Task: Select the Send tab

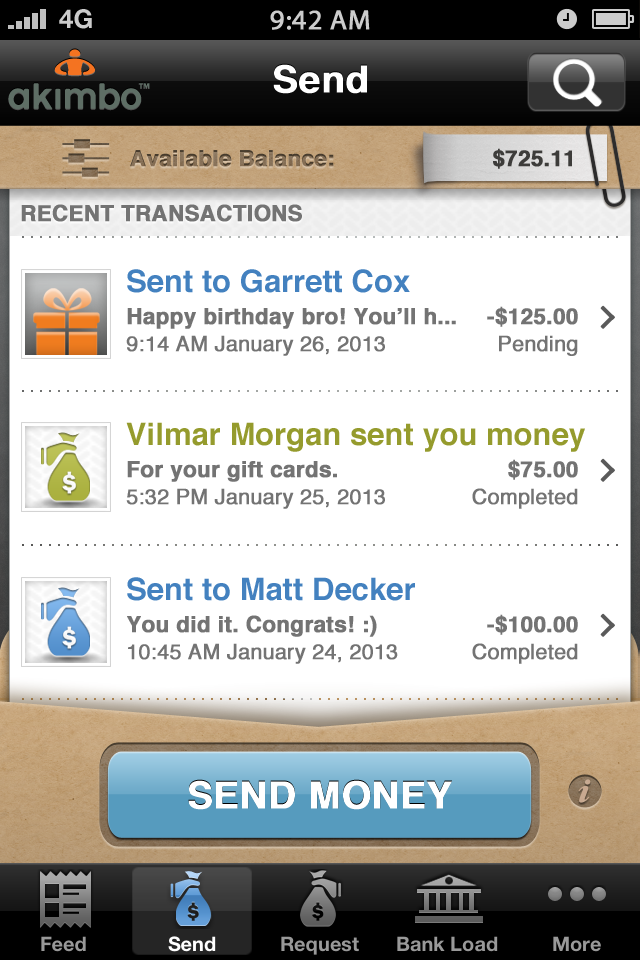Action: point(192,912)
